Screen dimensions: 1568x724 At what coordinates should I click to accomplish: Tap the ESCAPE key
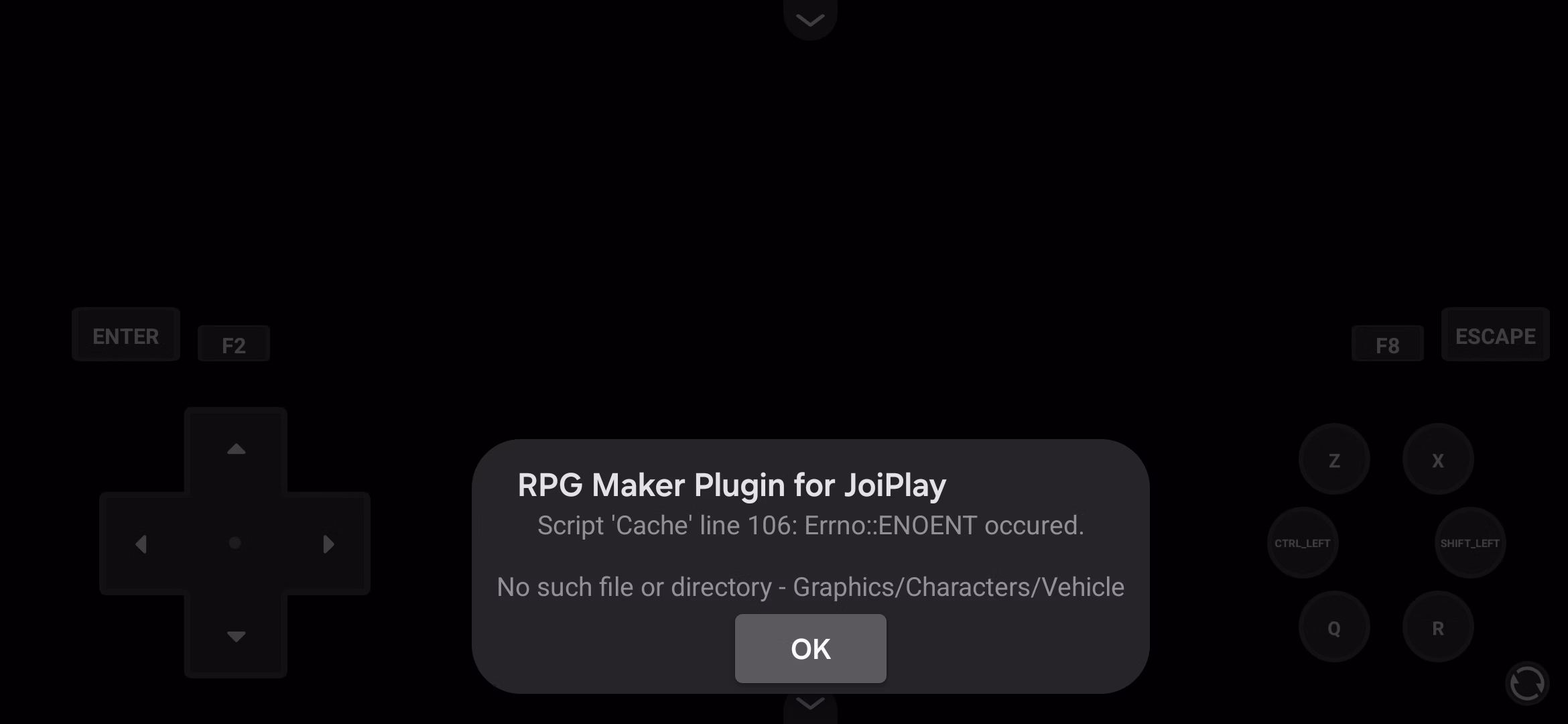pos(1495,335)
